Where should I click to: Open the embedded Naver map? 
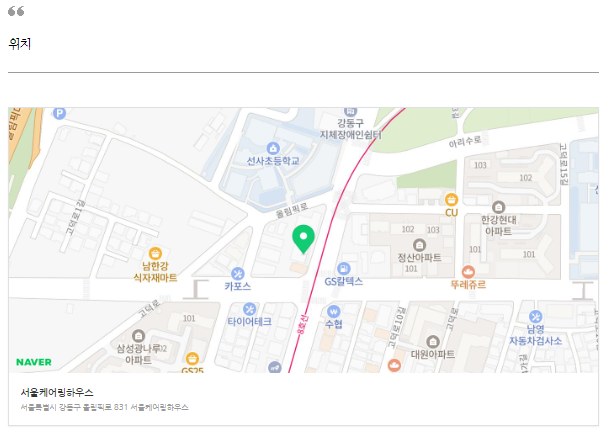(x=303, y=240)
